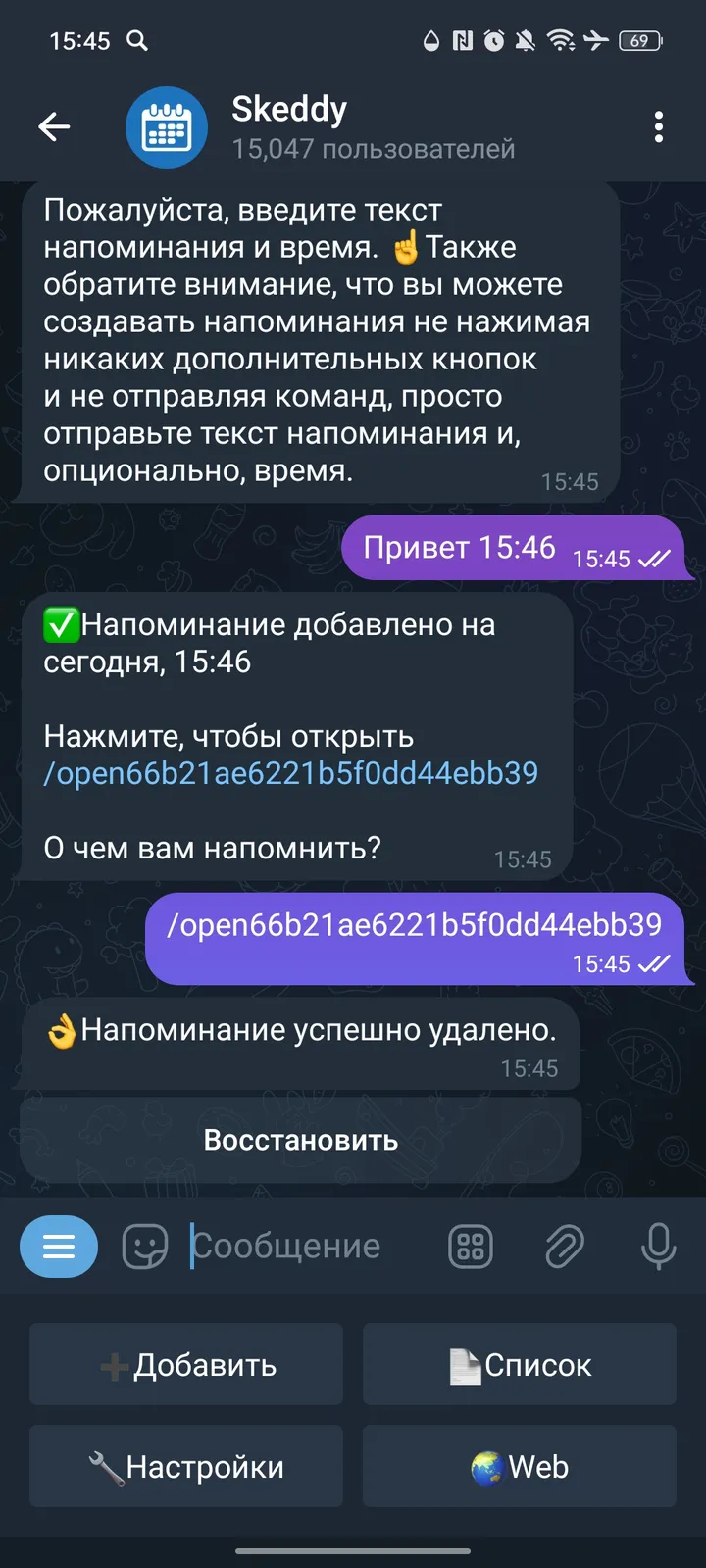Image resolution: width=706 pixels, height=1568 pixels.
Task: Open the sticker and GIF panel icon
Action: click(470, 1246)
